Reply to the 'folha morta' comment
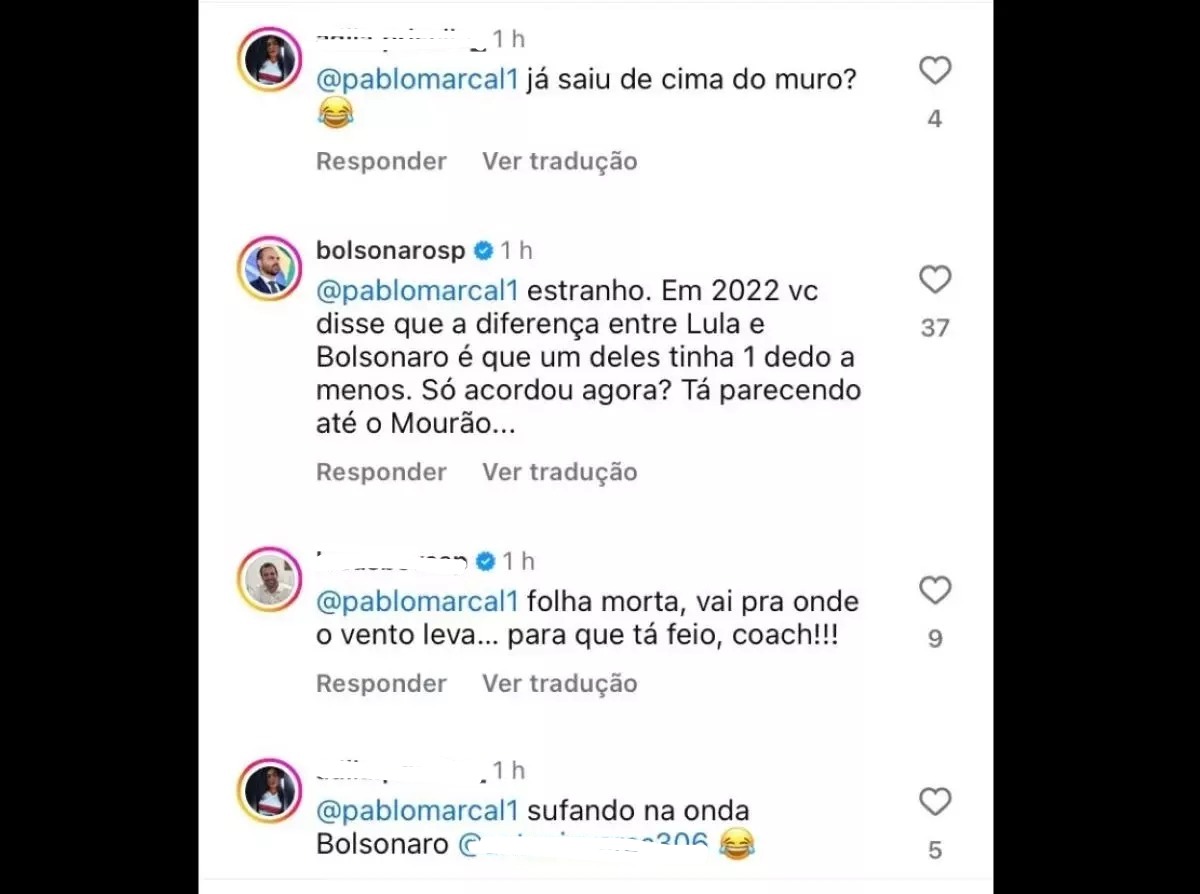Screen dimensions: 1200x894 point(381,684)
